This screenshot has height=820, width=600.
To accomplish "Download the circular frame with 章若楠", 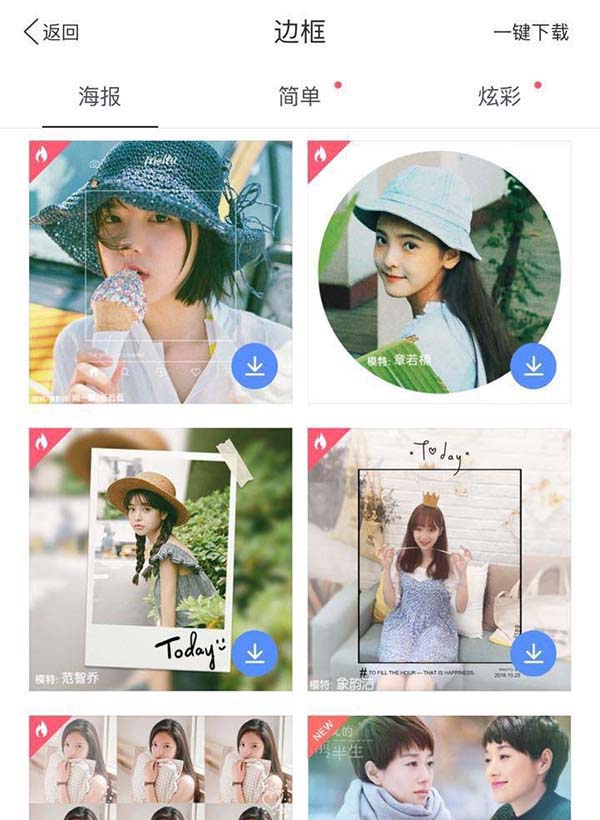I will [x=534, y=368].
